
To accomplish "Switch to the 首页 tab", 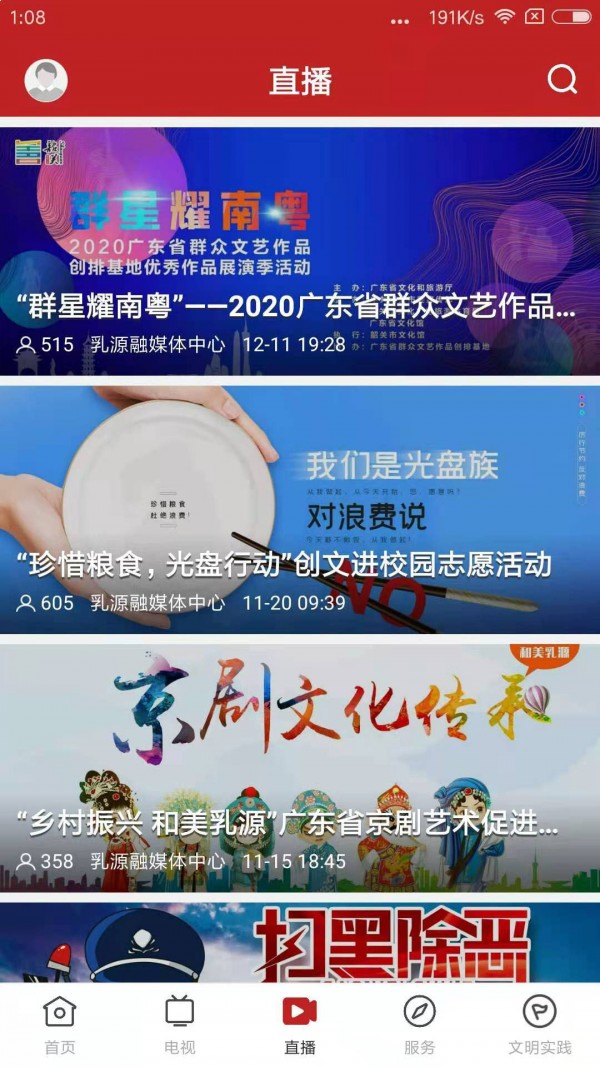I will click(x=60, y=1025).
